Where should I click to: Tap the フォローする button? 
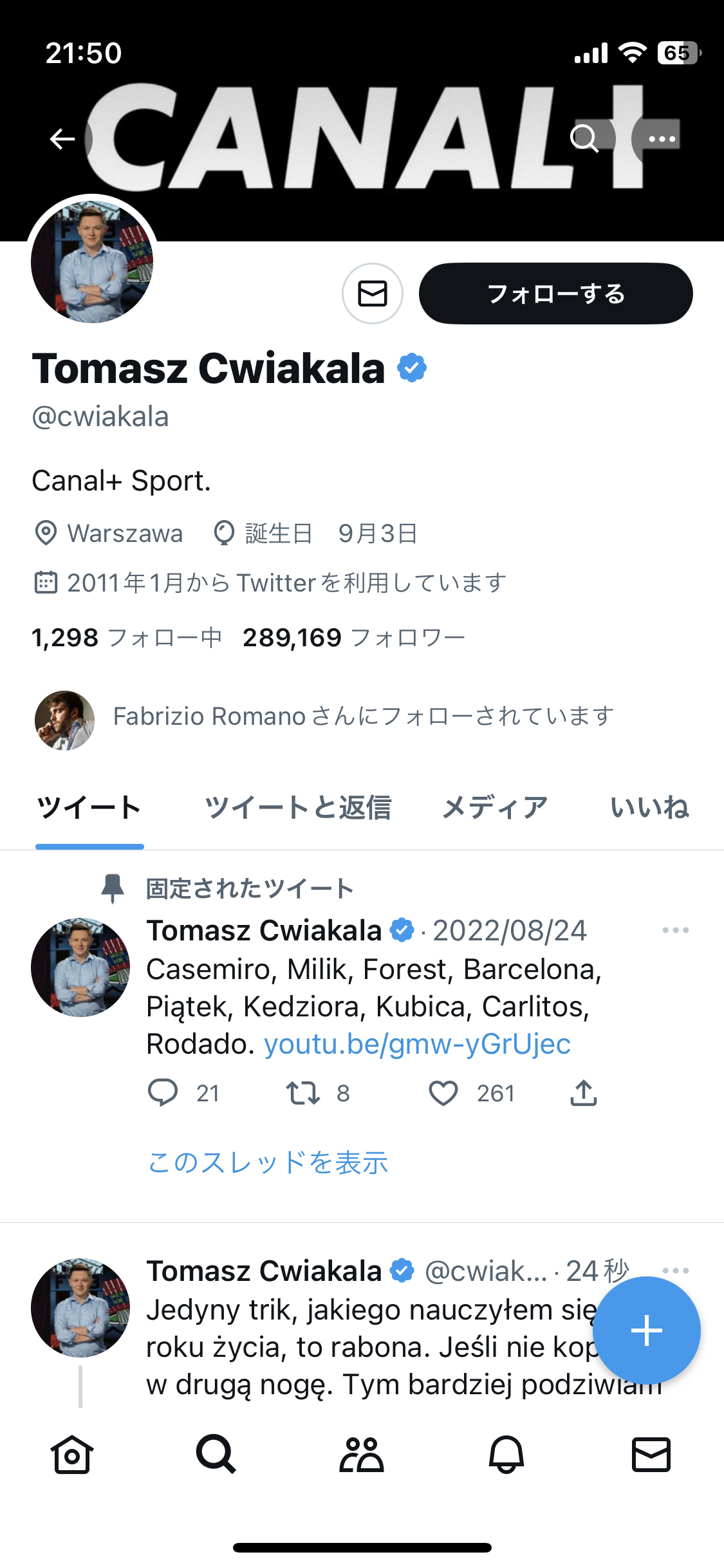[x=555, y=294]
